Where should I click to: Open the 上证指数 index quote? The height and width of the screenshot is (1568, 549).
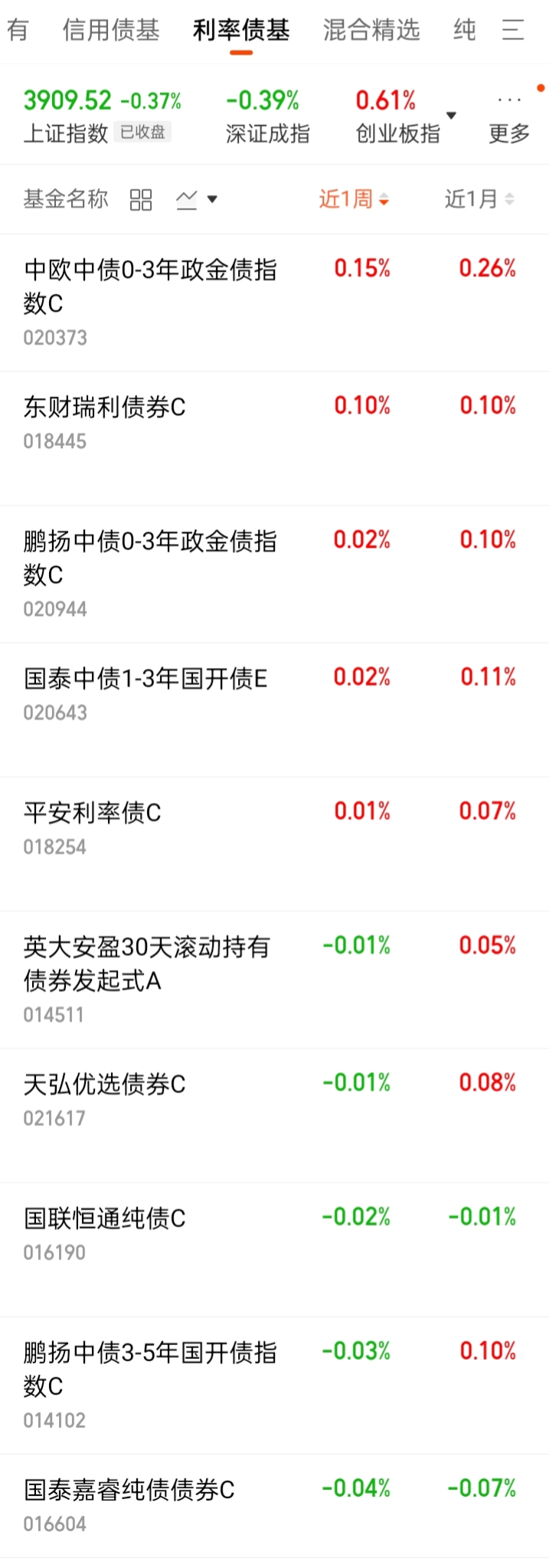tap(103, 116)
